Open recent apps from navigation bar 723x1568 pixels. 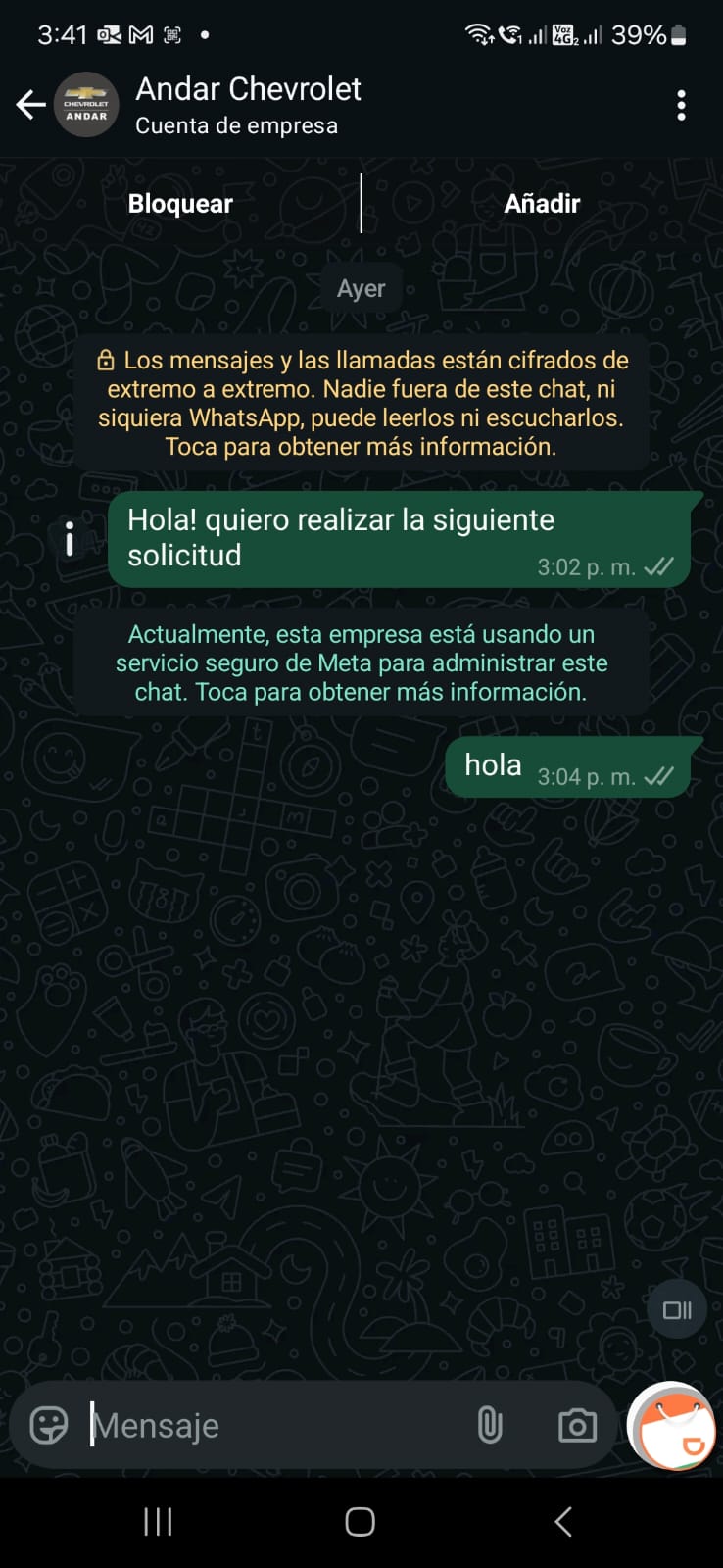click(x=158, y=1522)
